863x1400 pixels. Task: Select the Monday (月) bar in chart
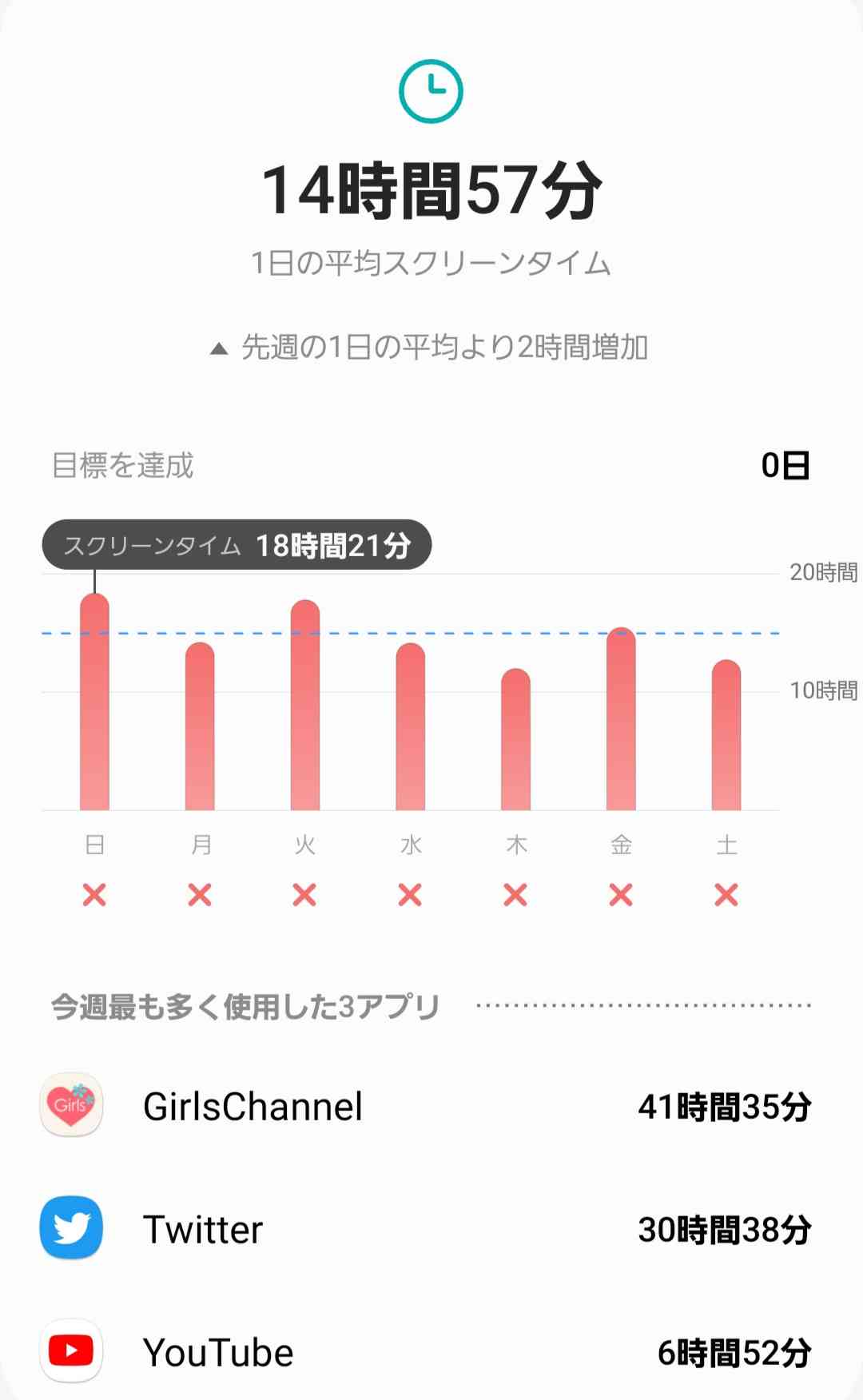200,726
